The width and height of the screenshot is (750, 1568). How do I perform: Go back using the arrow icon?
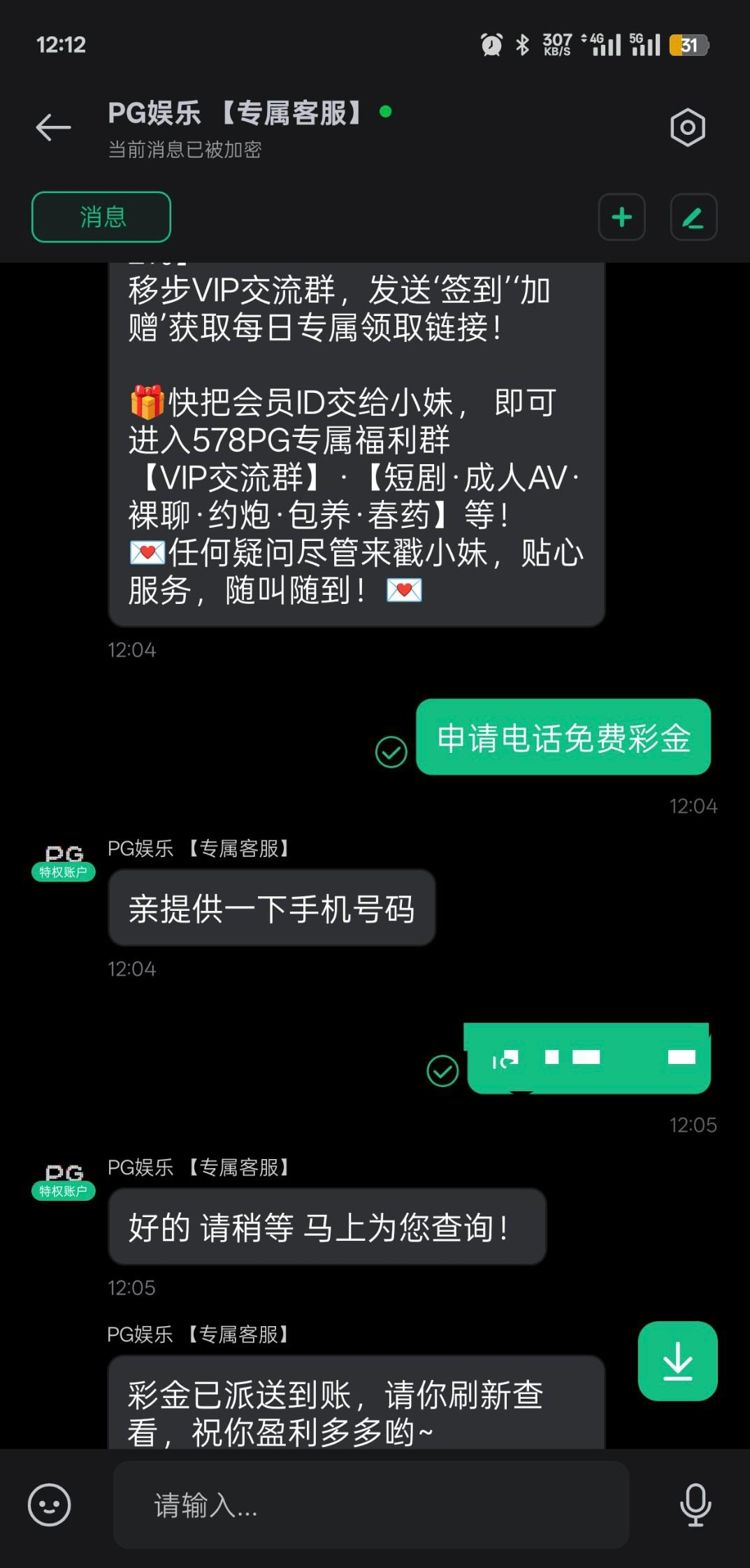coord(54,127)
